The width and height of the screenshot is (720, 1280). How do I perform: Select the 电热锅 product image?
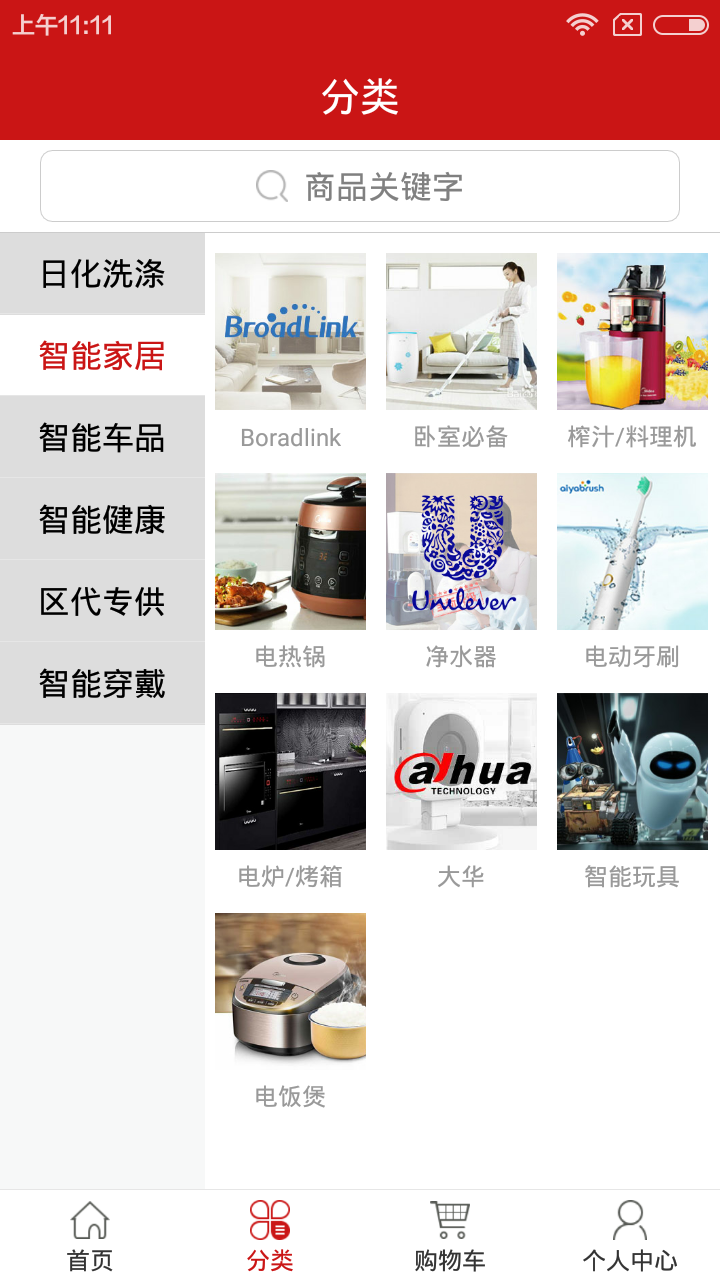click(x=290, y=551)
